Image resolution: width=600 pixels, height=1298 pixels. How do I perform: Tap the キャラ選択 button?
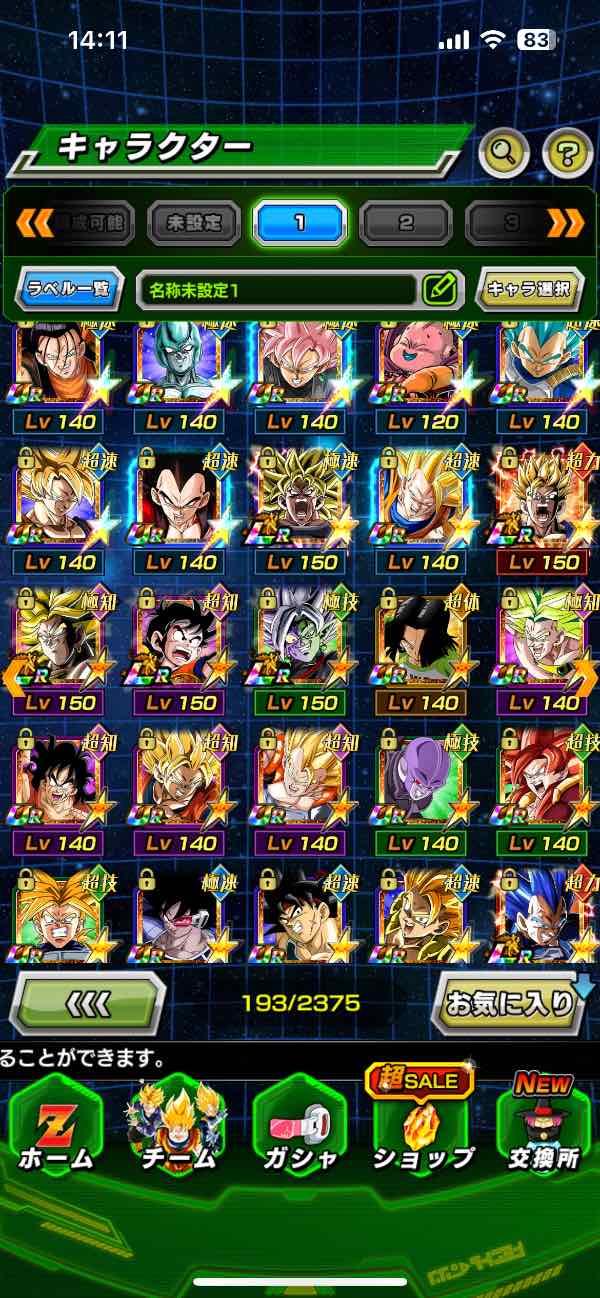coord(529,290)
